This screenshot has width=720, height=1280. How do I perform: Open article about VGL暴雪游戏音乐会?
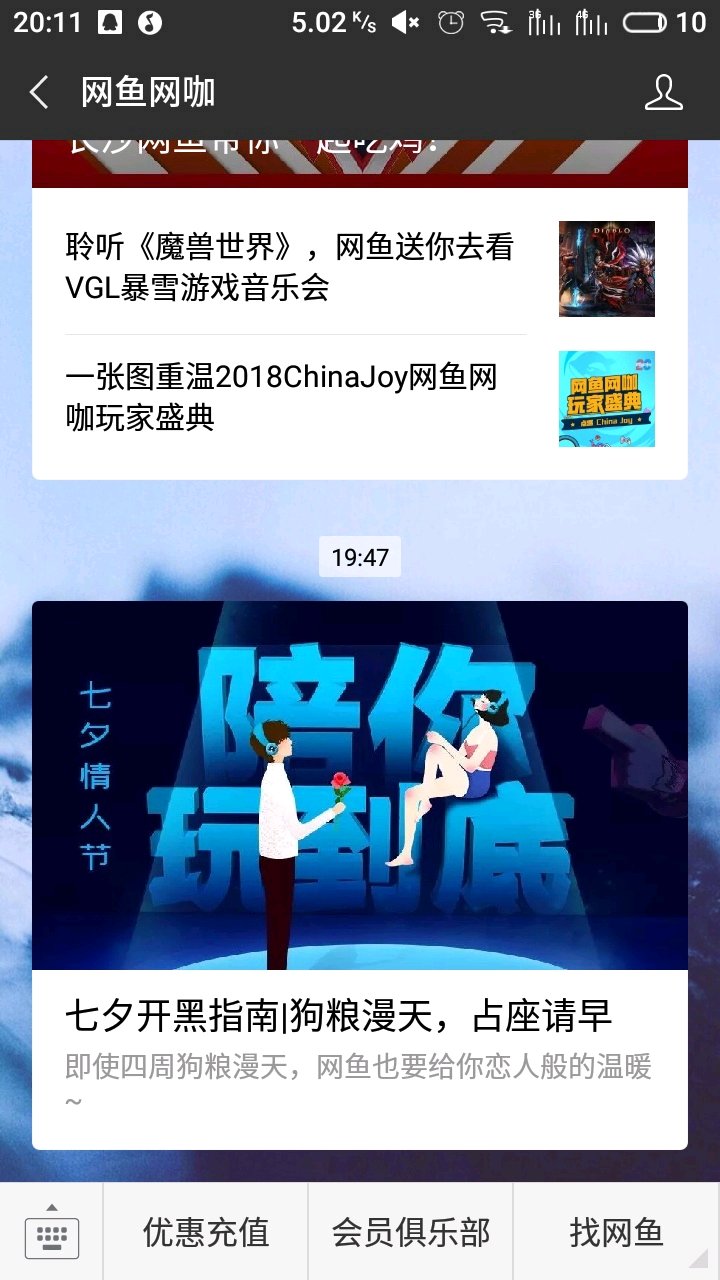[360, 268]
